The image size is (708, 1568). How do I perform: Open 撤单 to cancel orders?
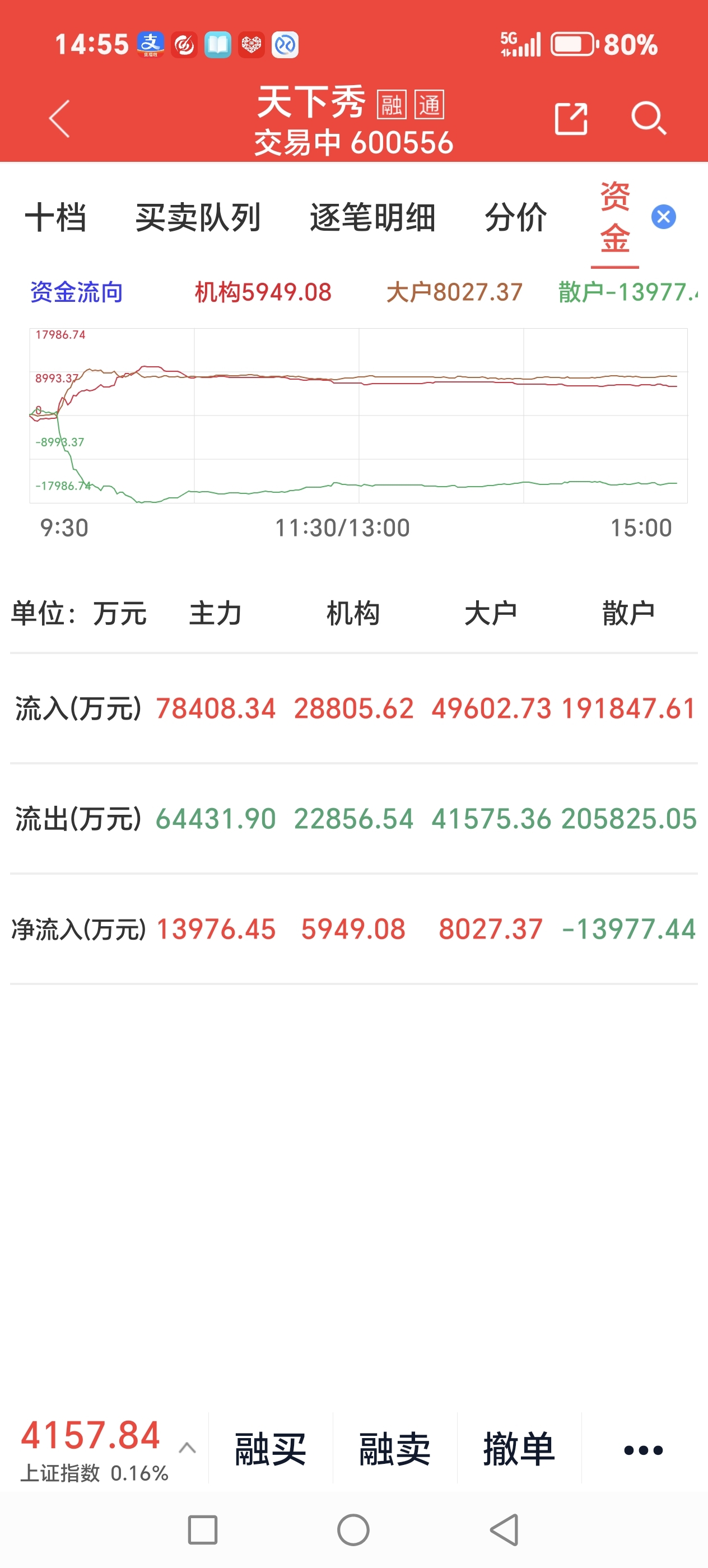point(519,1449)
